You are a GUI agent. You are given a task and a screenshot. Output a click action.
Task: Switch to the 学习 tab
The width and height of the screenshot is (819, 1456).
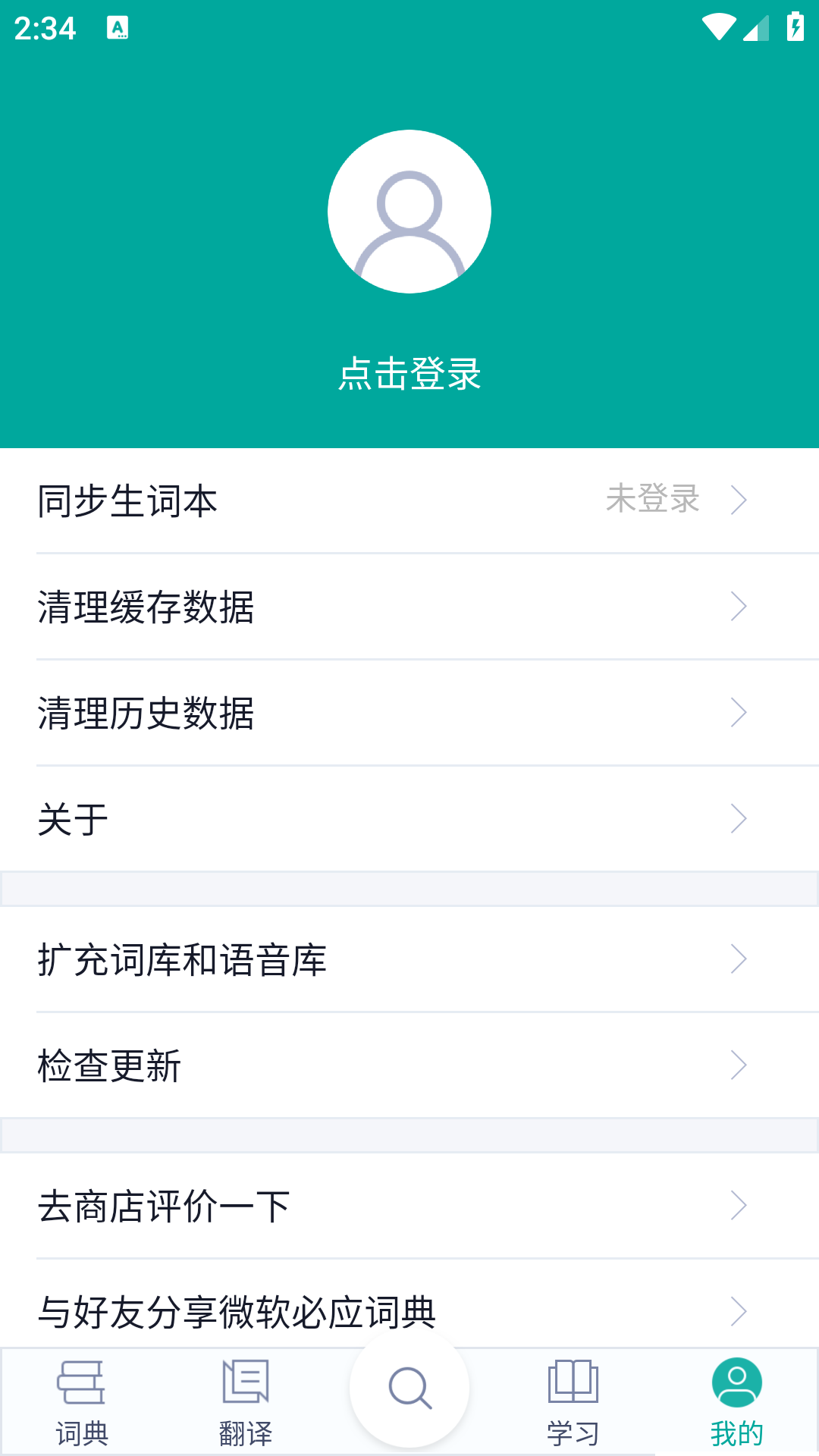[x=573, y=1403]
